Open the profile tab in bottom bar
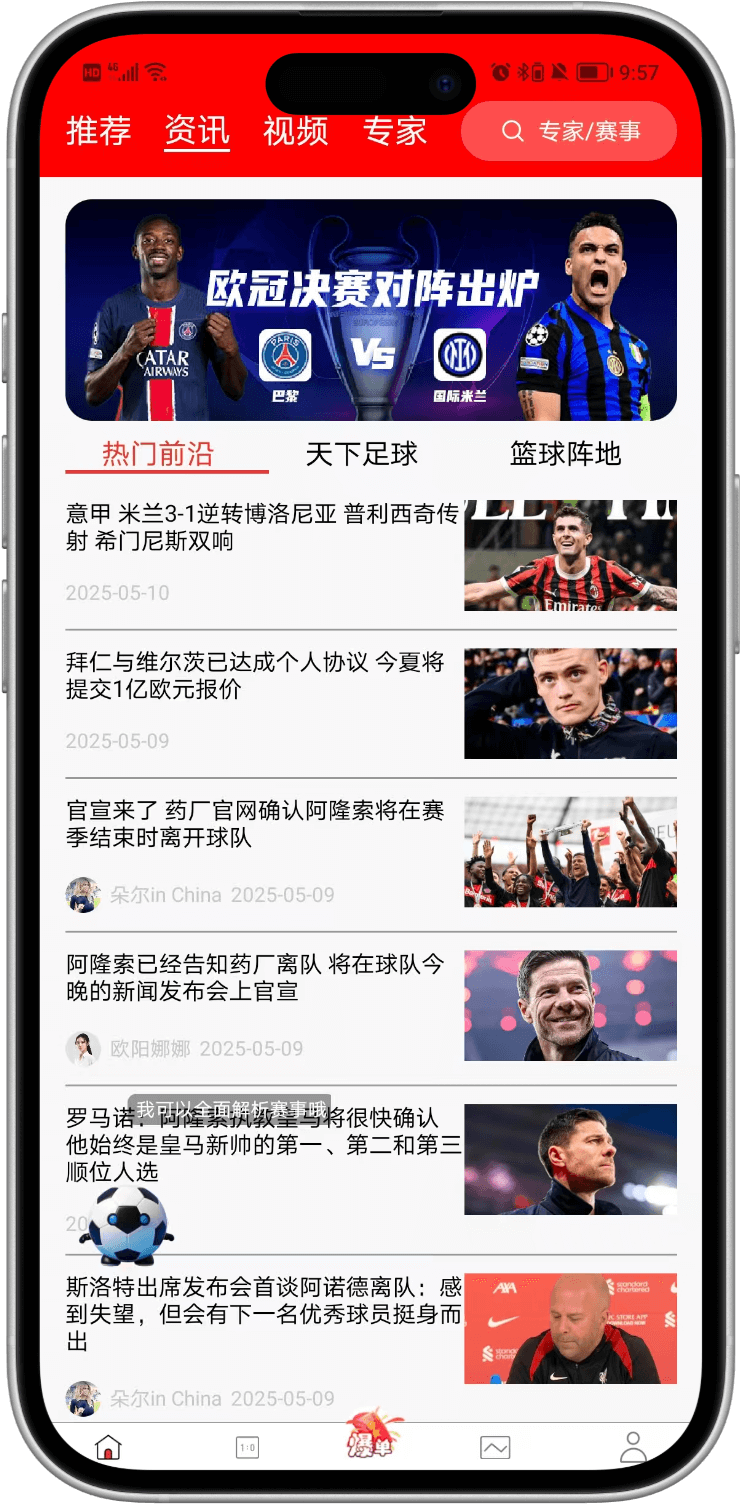The height and width of the screenshot is (1504, 742). point(633,1447)
